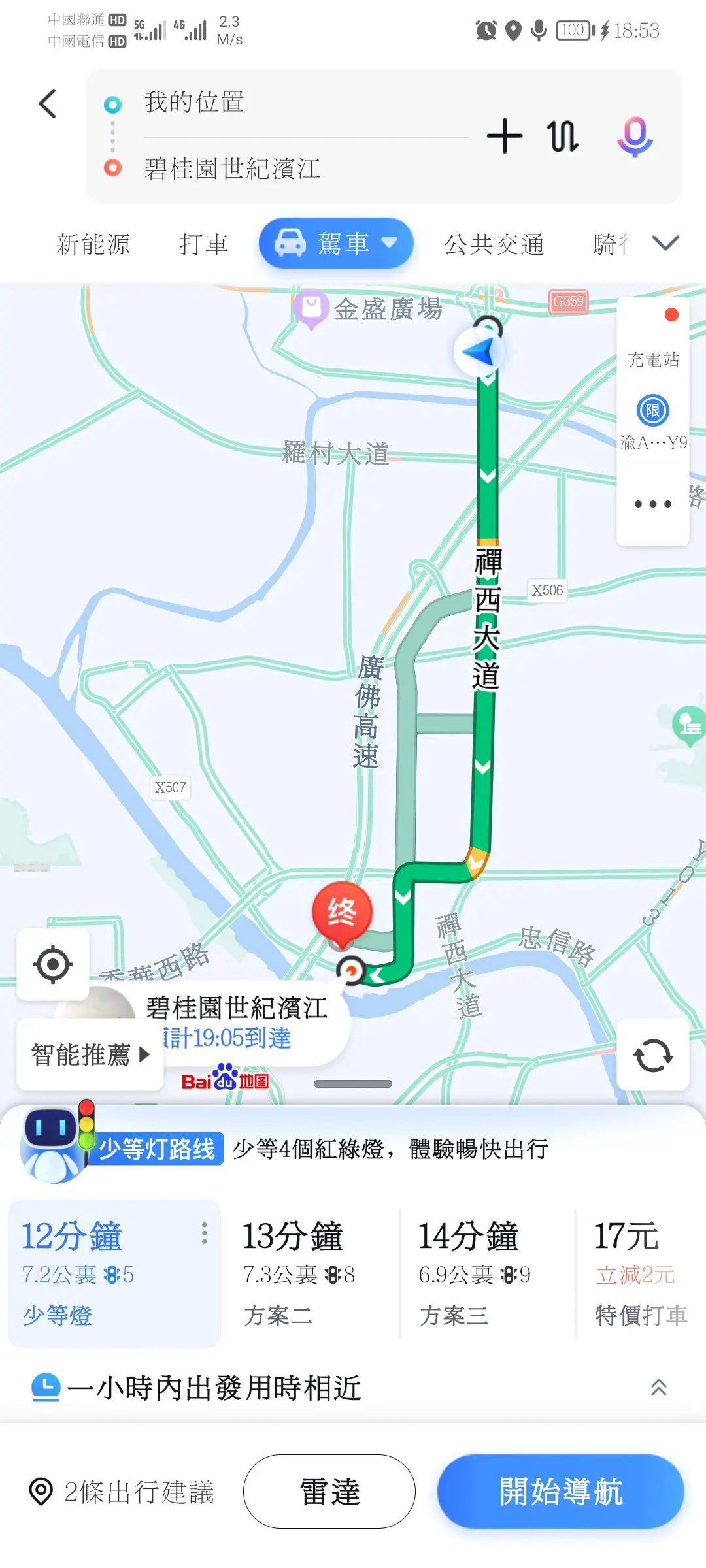Expand the travel mode list

click(665, 243)
